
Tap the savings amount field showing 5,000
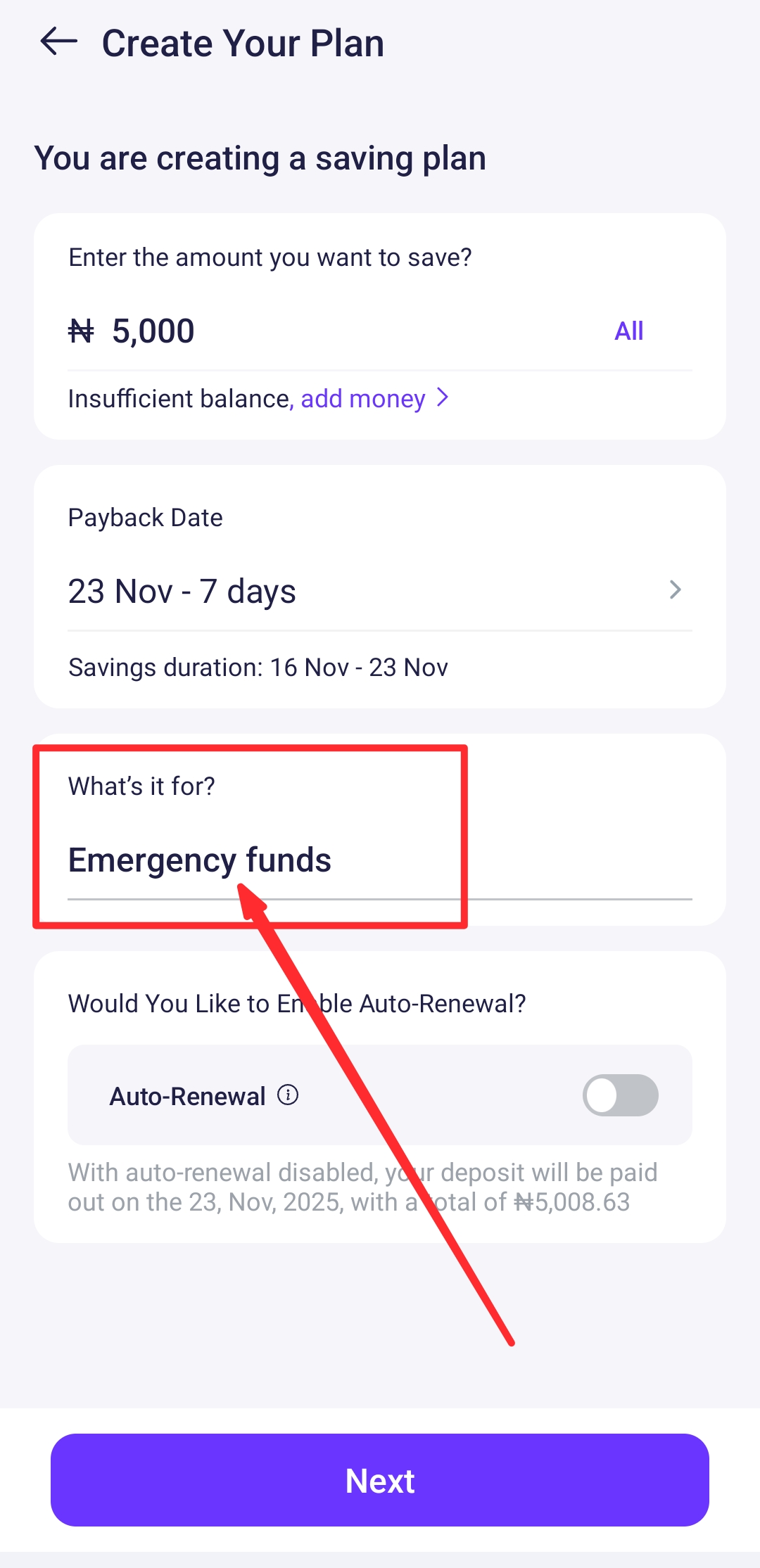(x=153, y=331)
